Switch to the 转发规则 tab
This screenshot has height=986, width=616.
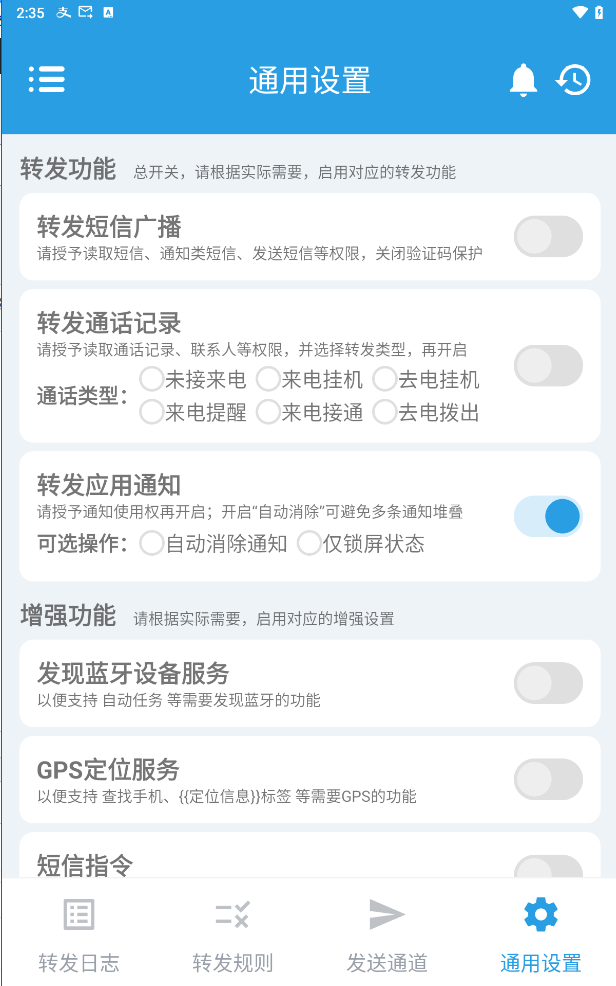pos(233,935)
